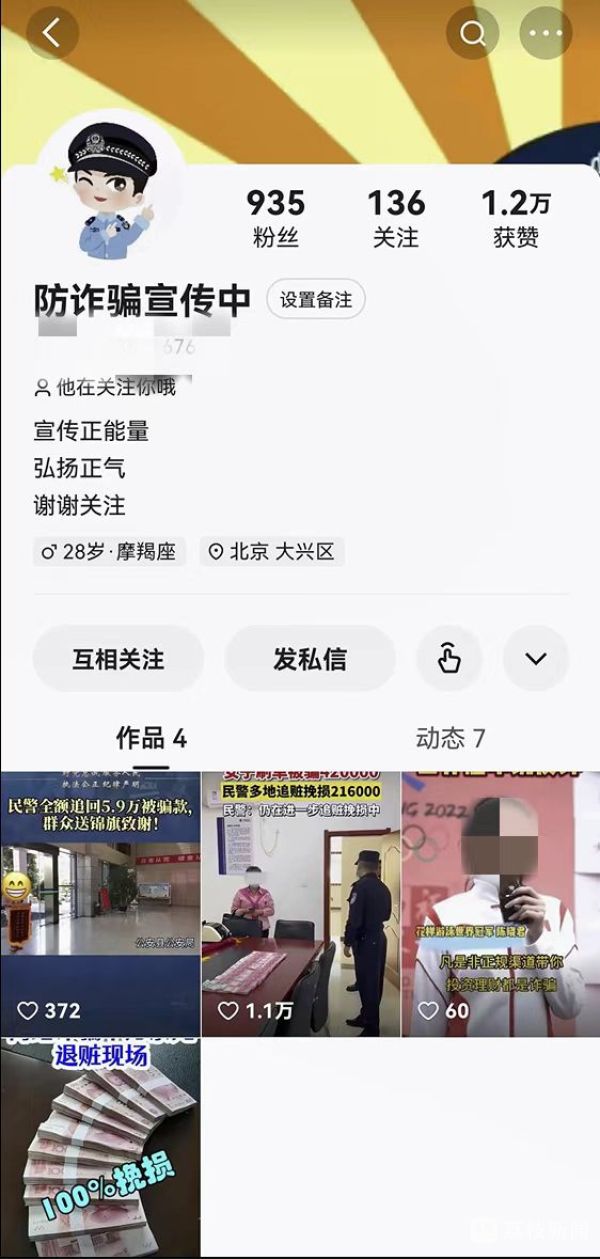Open the three-dot overflow menu

point(545,33)
